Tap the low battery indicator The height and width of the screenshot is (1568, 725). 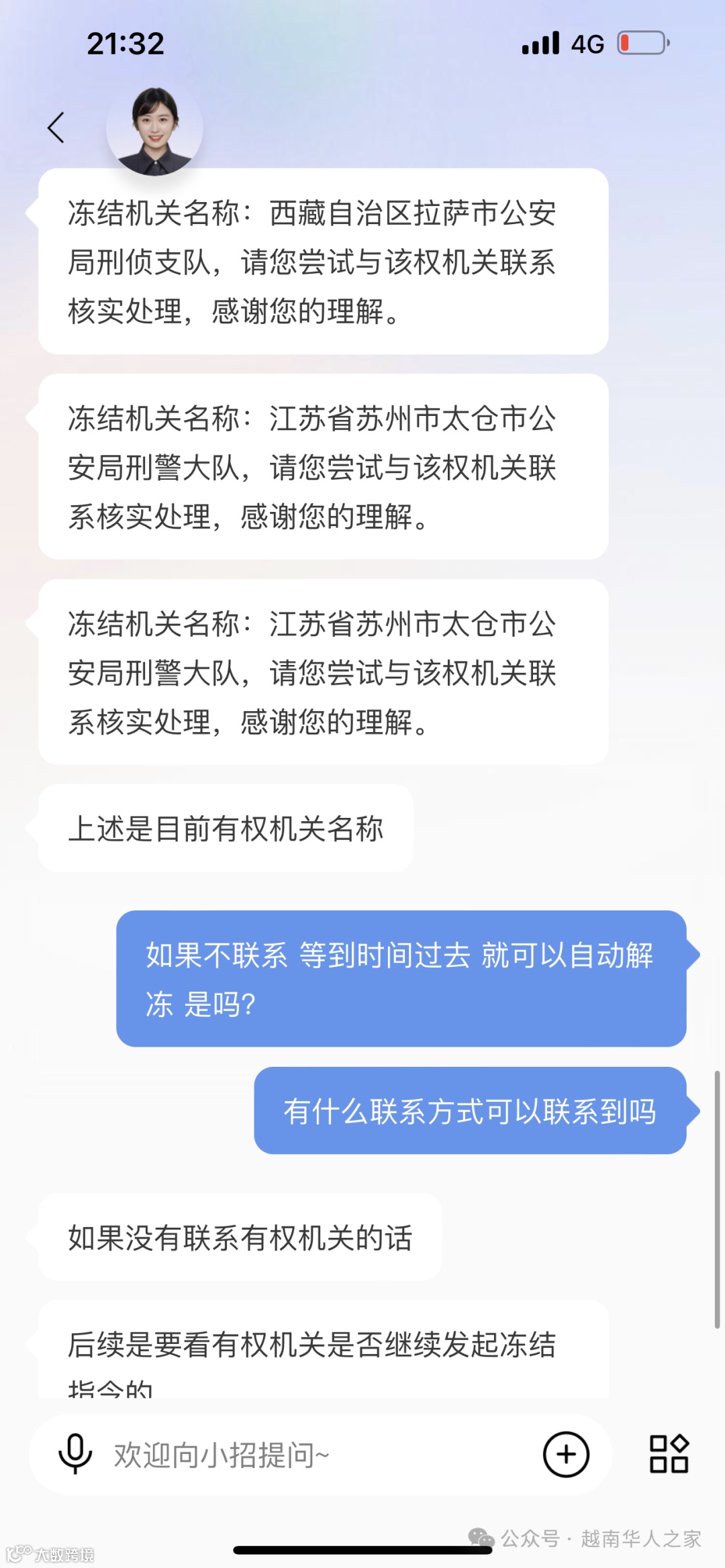pyautogui.click(x=639, y=43)
